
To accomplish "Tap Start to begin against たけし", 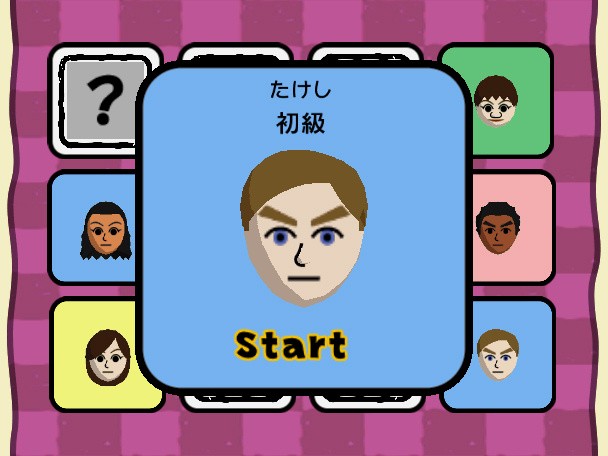I will point(291,345).
